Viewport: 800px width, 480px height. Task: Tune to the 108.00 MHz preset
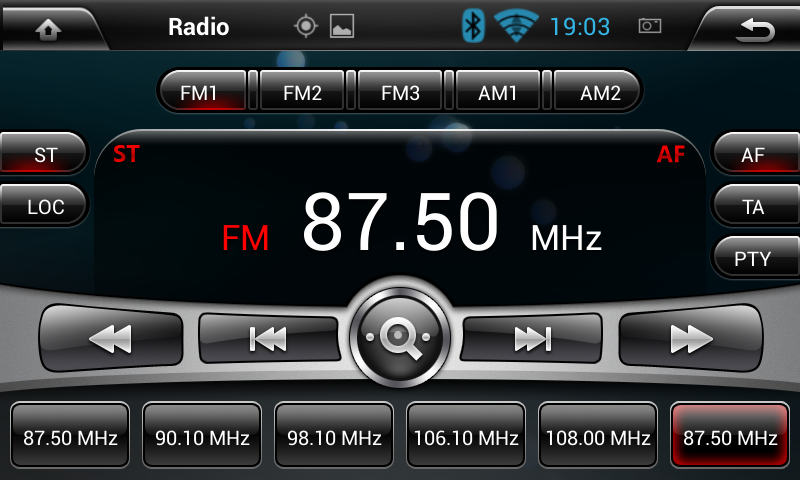pos(598,437)
